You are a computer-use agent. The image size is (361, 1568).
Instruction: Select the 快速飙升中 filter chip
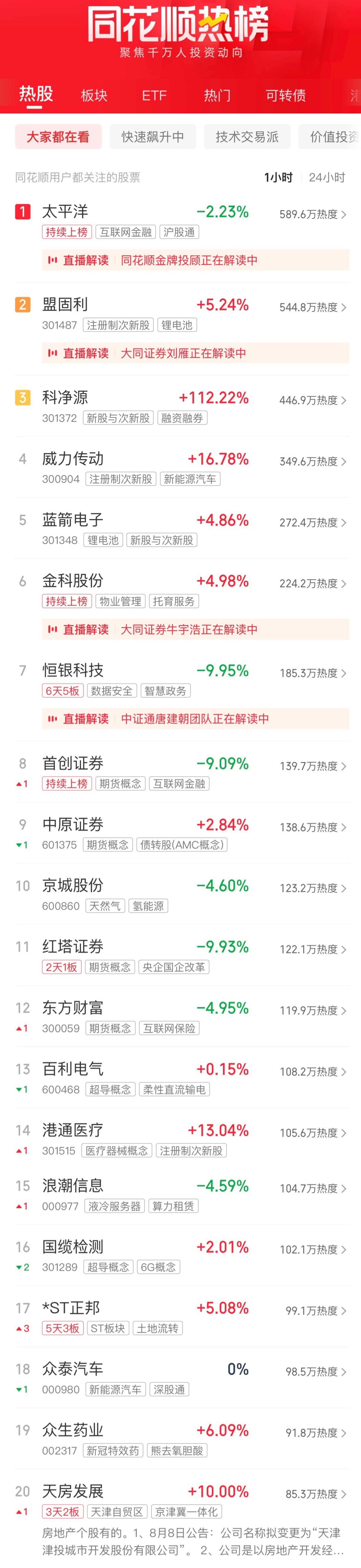(152, 137)
